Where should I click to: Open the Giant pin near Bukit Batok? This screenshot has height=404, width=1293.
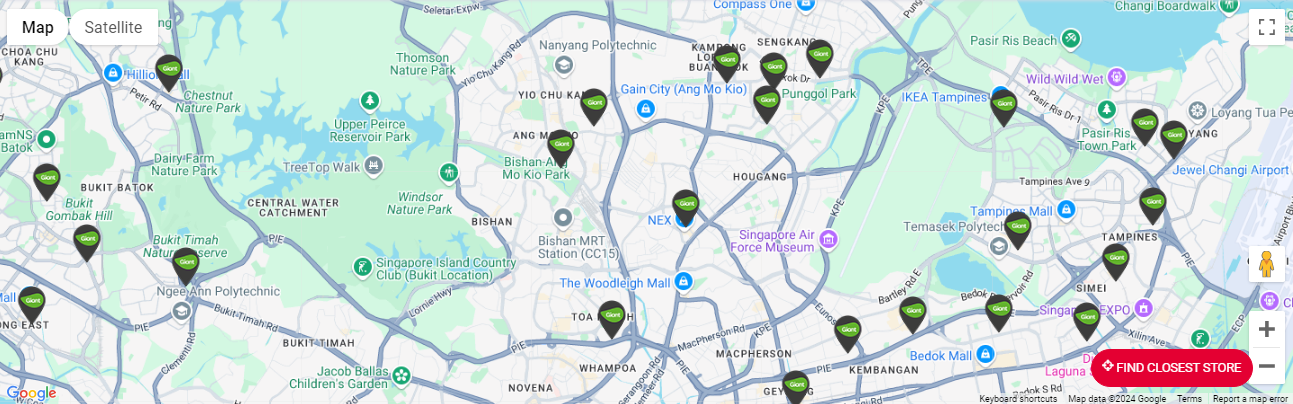pyautogui.click(x=47, y=180)
